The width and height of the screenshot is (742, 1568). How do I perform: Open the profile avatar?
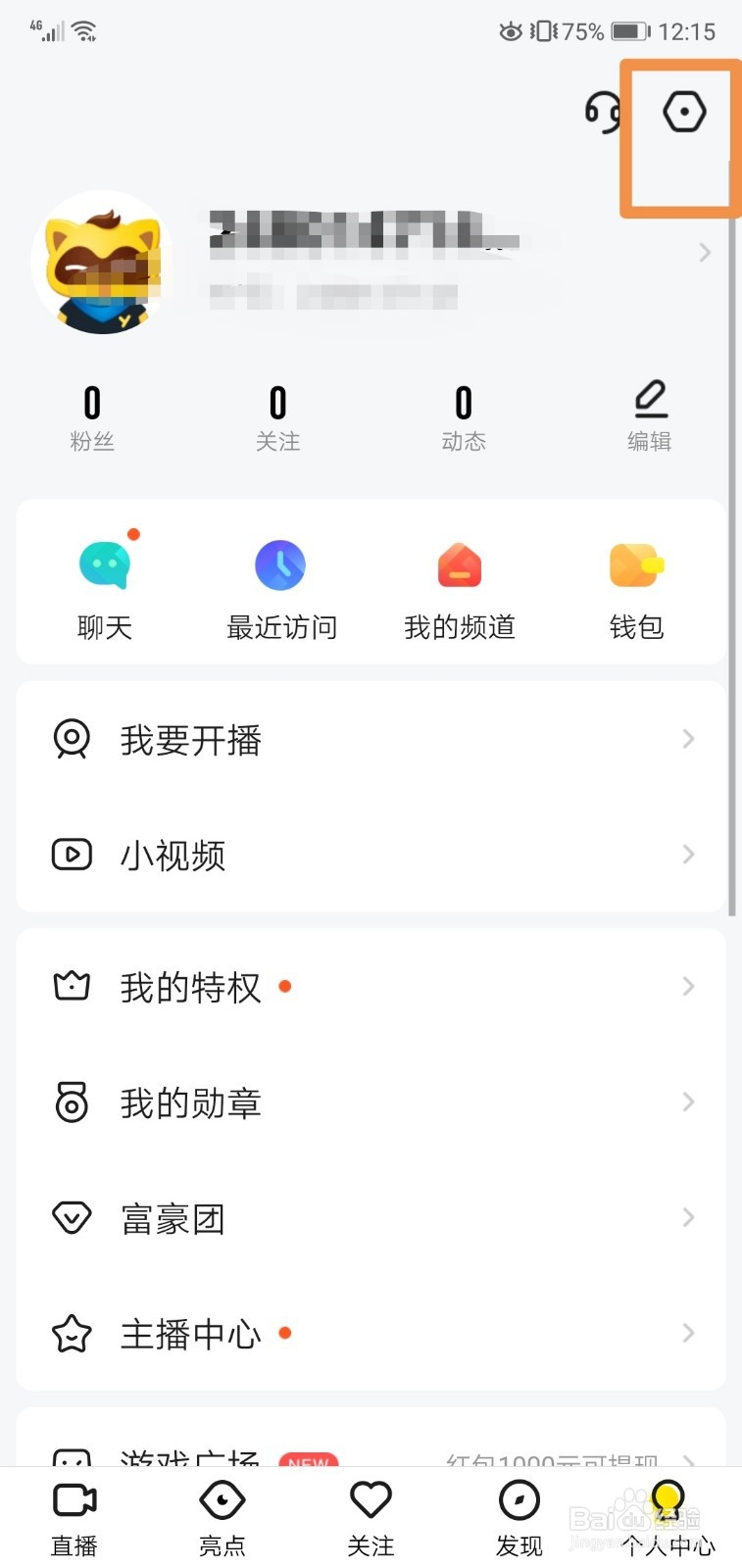(102, 263)
